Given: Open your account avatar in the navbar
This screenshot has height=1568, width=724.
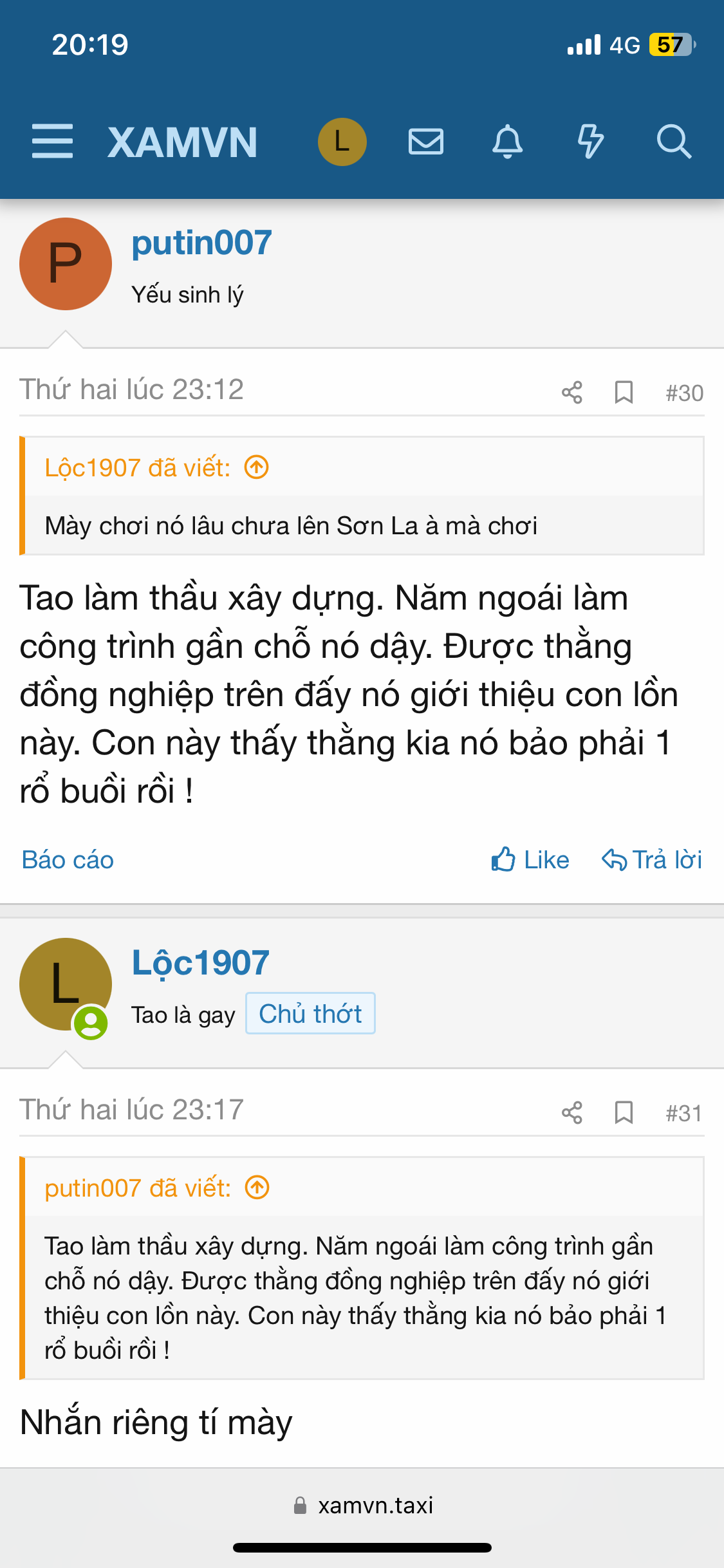Looking at the screenshot, I should pyautogui.click(x=342, y=142).
